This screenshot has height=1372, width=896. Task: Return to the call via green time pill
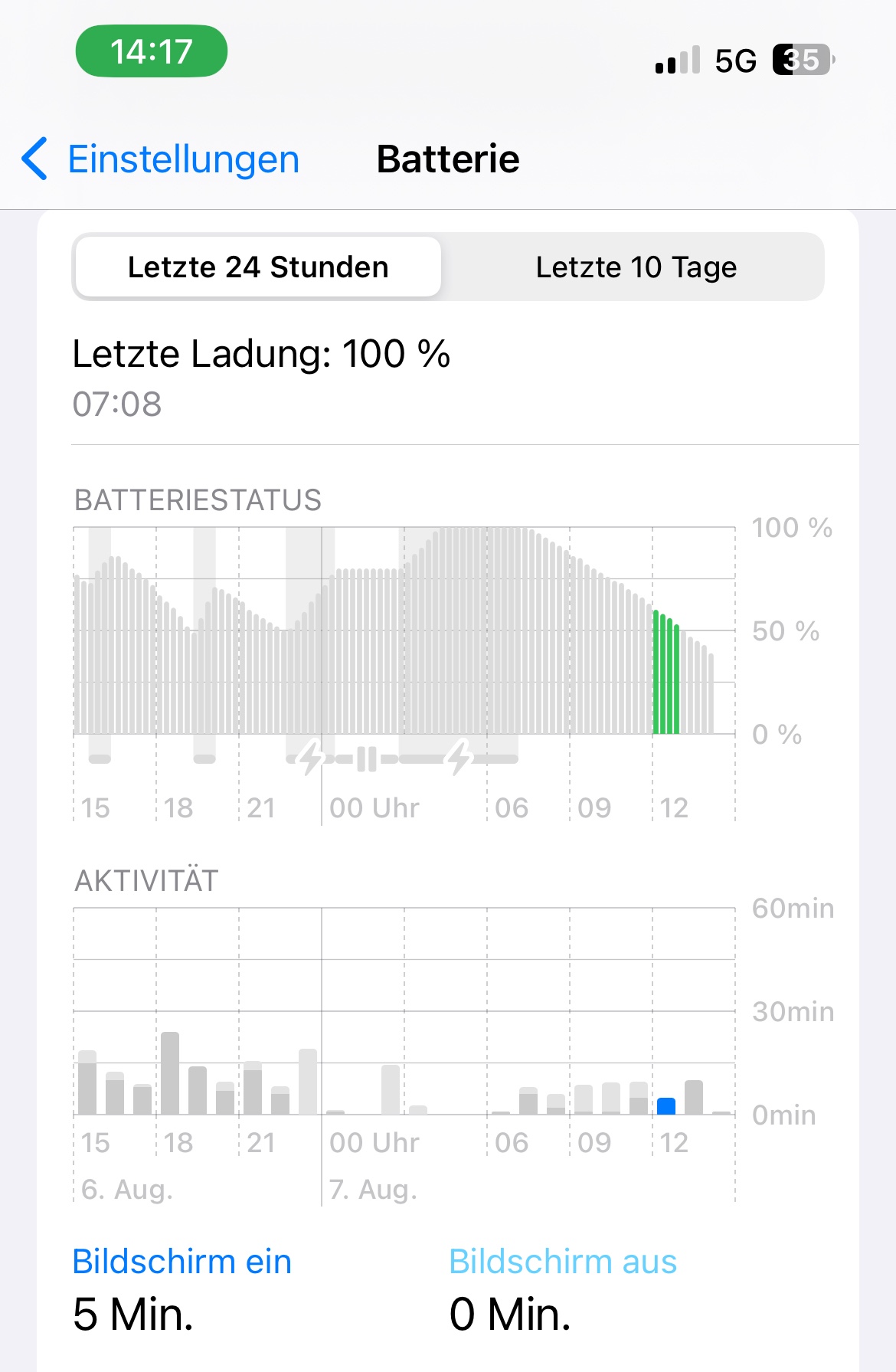(152, 51)
